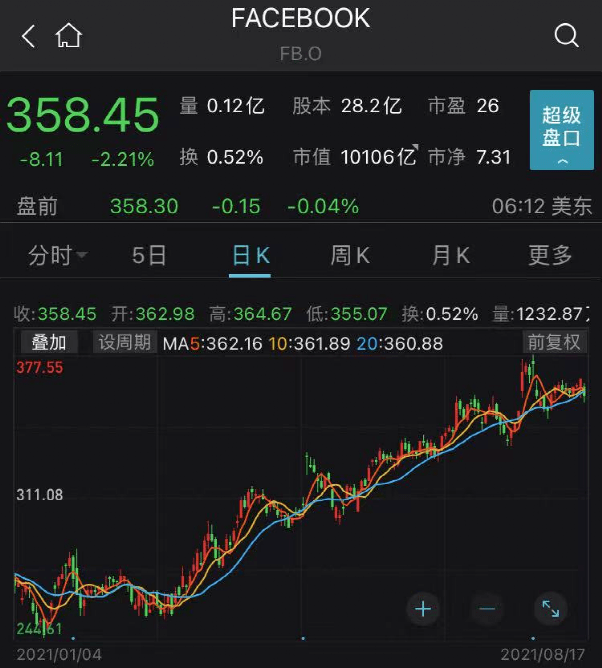This screenshot has width=602, height=668.
Task: Go back using the arrow icon
Action: pyautogui.click(x=27, y=37)
